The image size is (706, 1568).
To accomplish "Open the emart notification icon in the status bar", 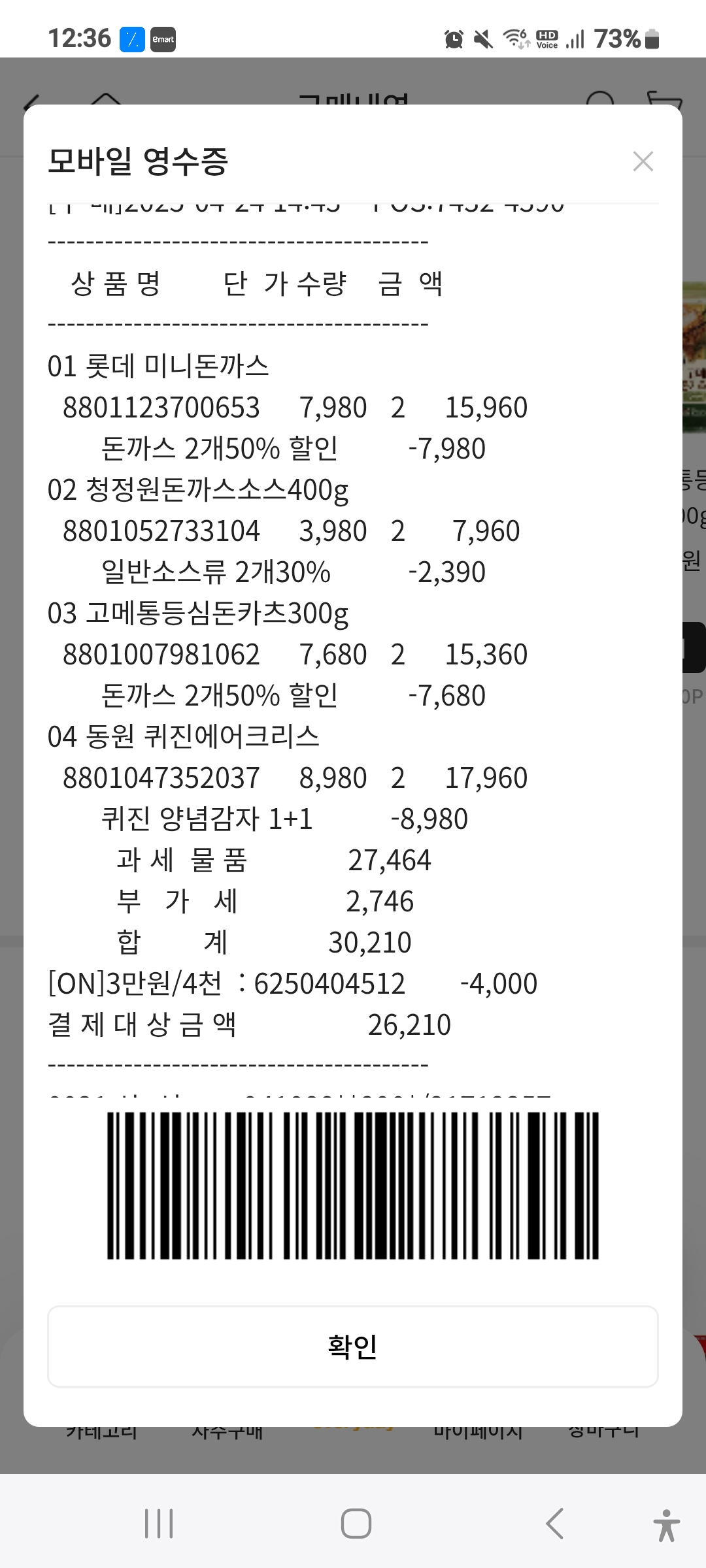I will 162,40.
